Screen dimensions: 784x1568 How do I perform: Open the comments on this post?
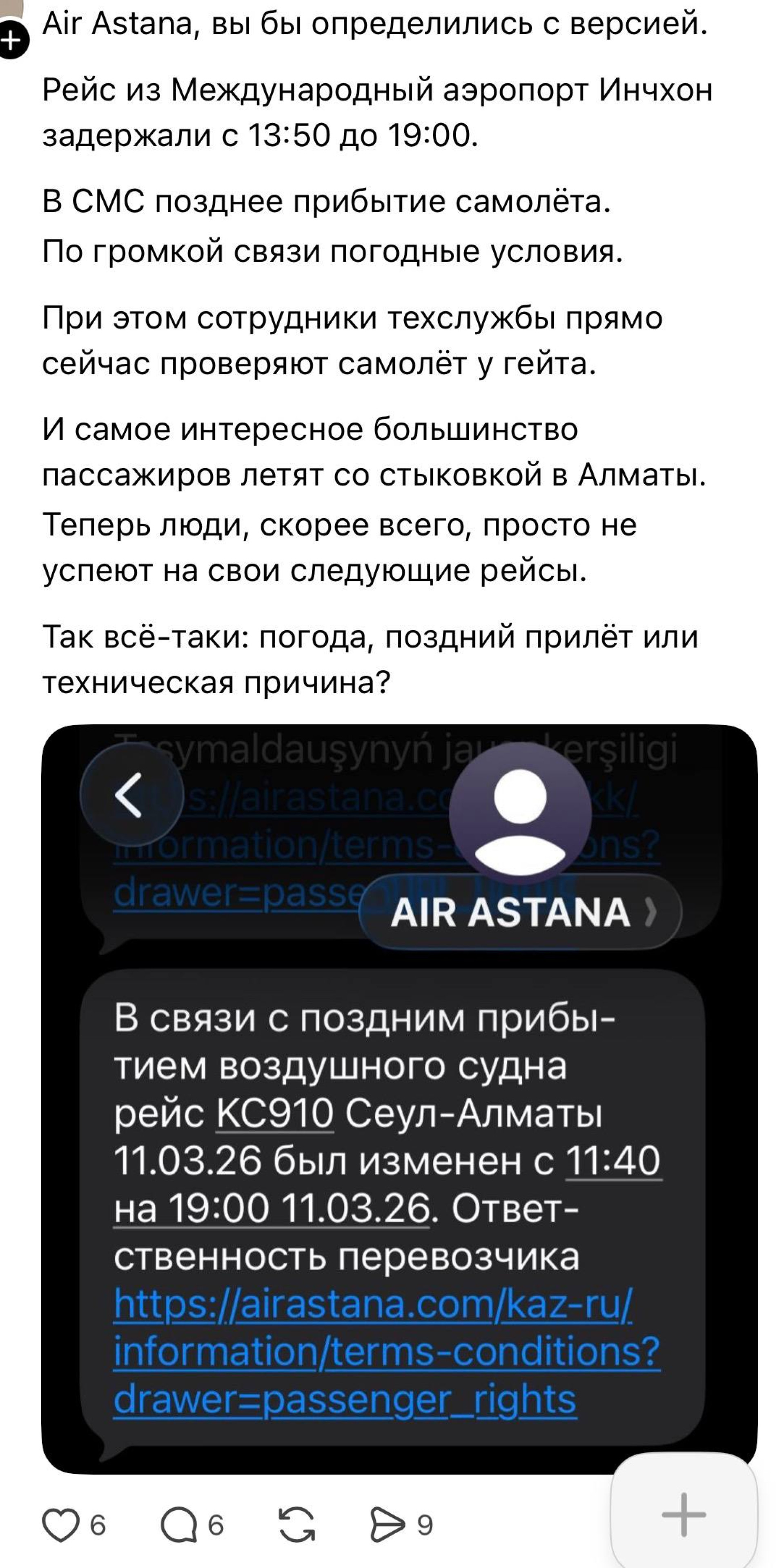click(179, 1525)
